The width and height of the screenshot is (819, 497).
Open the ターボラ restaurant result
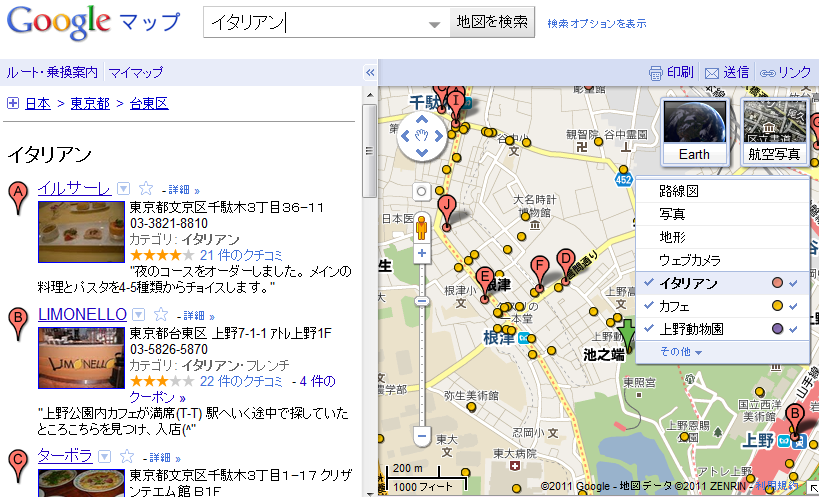pyautogui.click(x=65, y=455)
